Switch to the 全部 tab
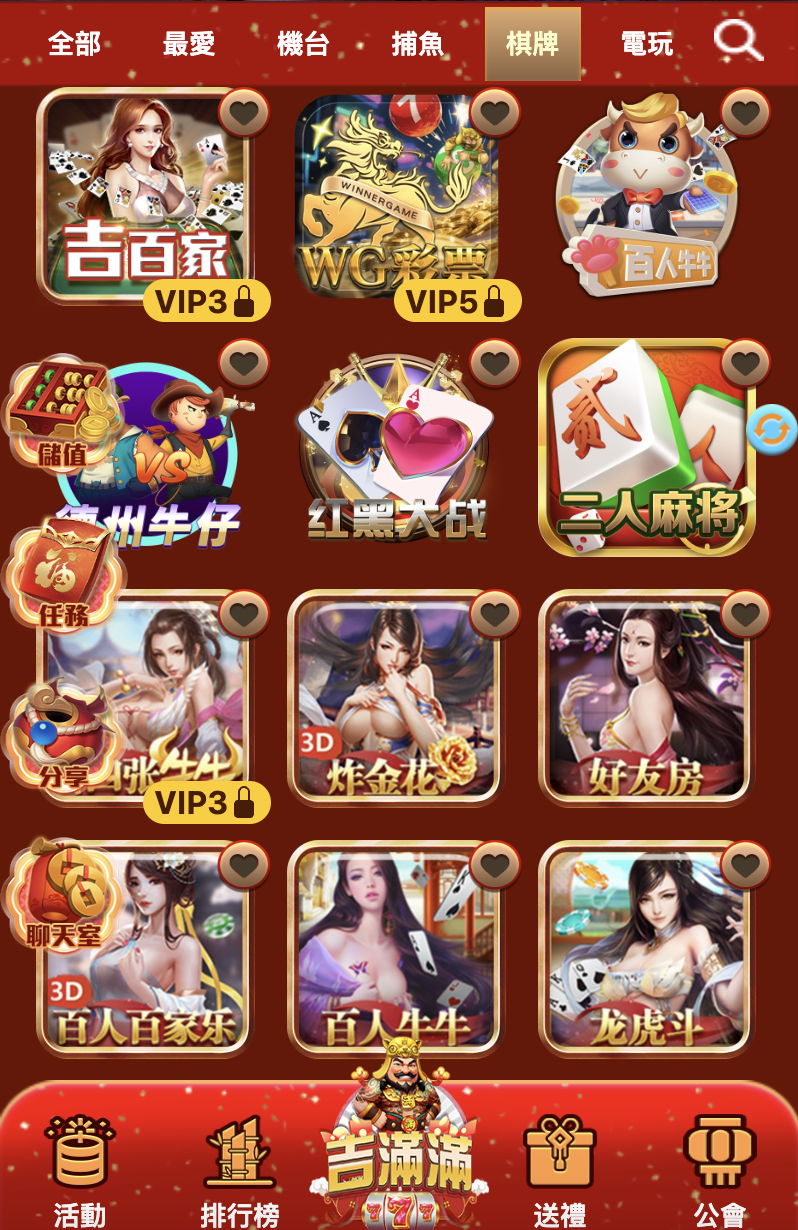Image resolution: width=798 pixels, height=1230 pixels. click(74, 44)
